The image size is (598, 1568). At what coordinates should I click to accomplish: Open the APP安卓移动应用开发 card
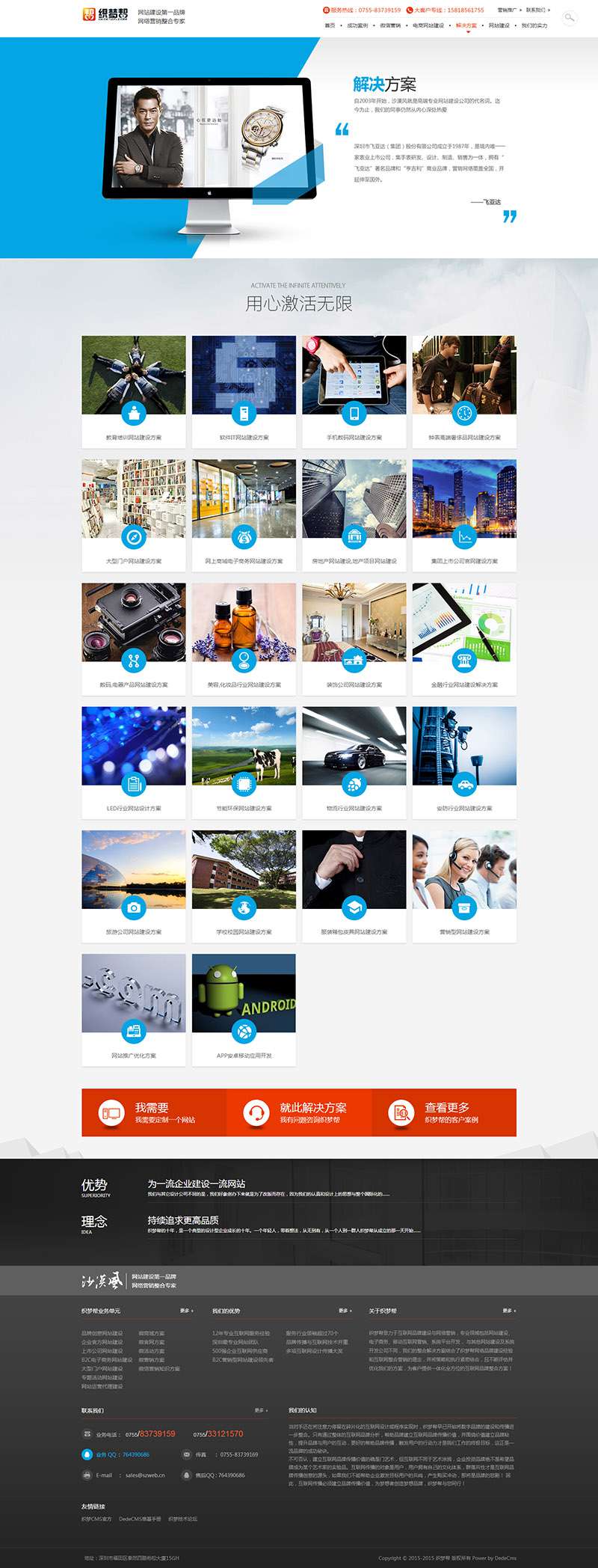pos(244,1009)
